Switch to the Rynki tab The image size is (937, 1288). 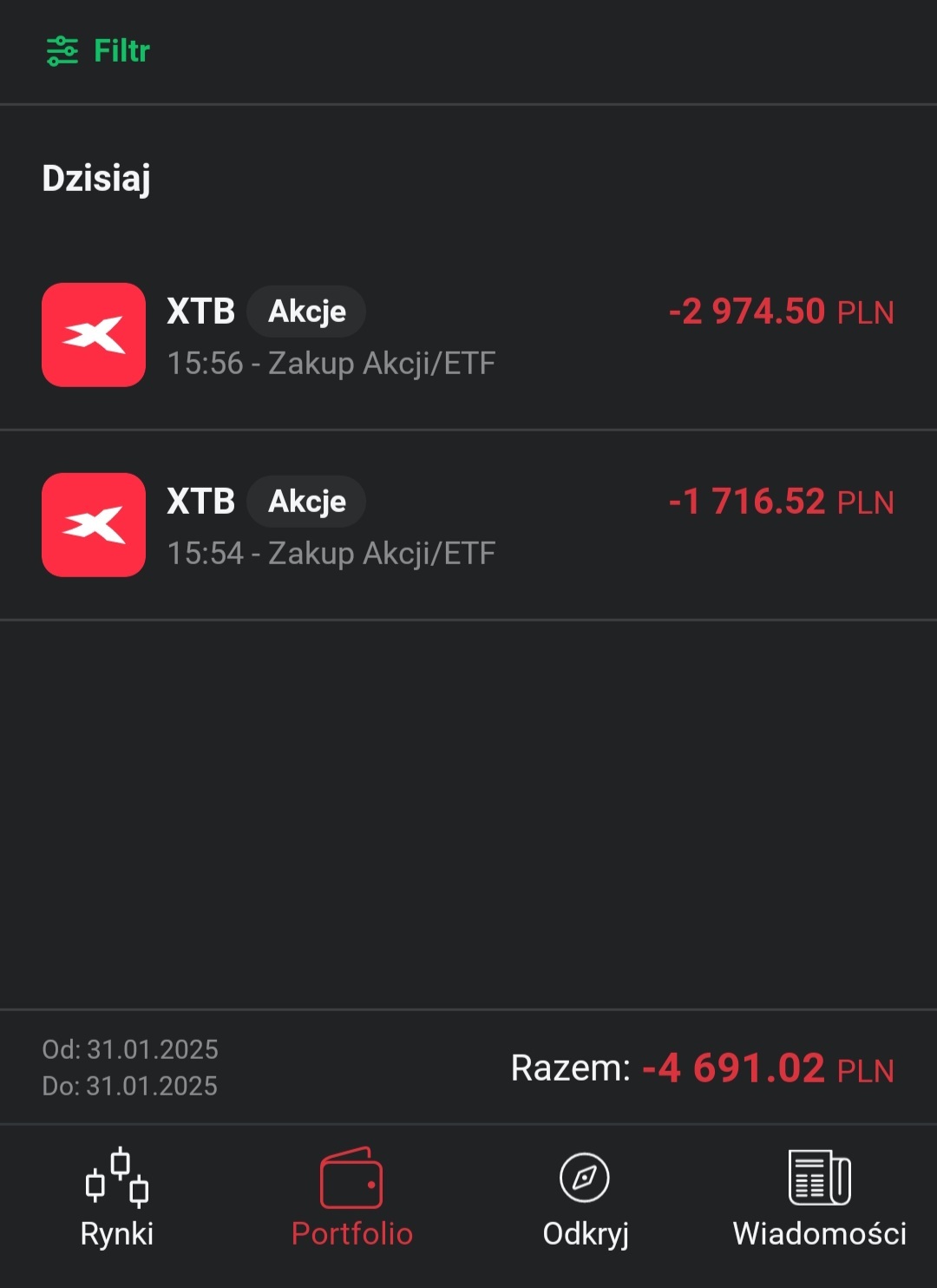click(117, 1199)
